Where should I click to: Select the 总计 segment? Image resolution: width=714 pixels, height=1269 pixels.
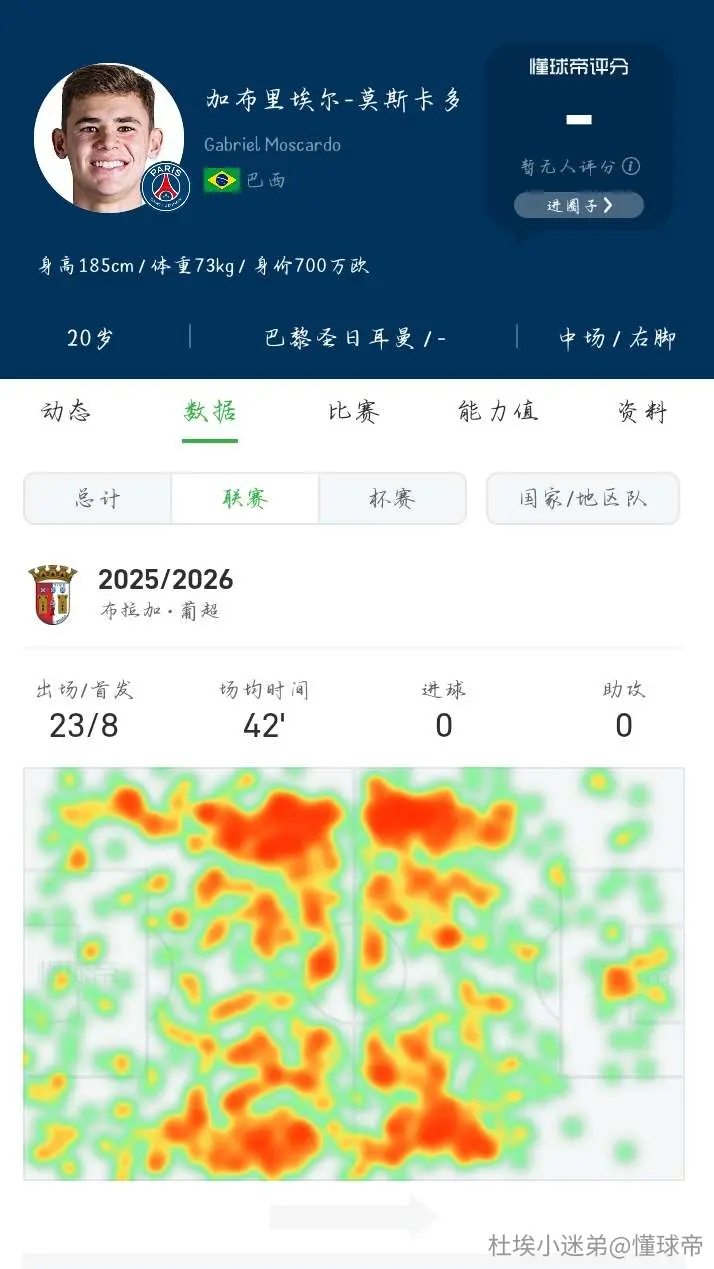pos(98,498)
